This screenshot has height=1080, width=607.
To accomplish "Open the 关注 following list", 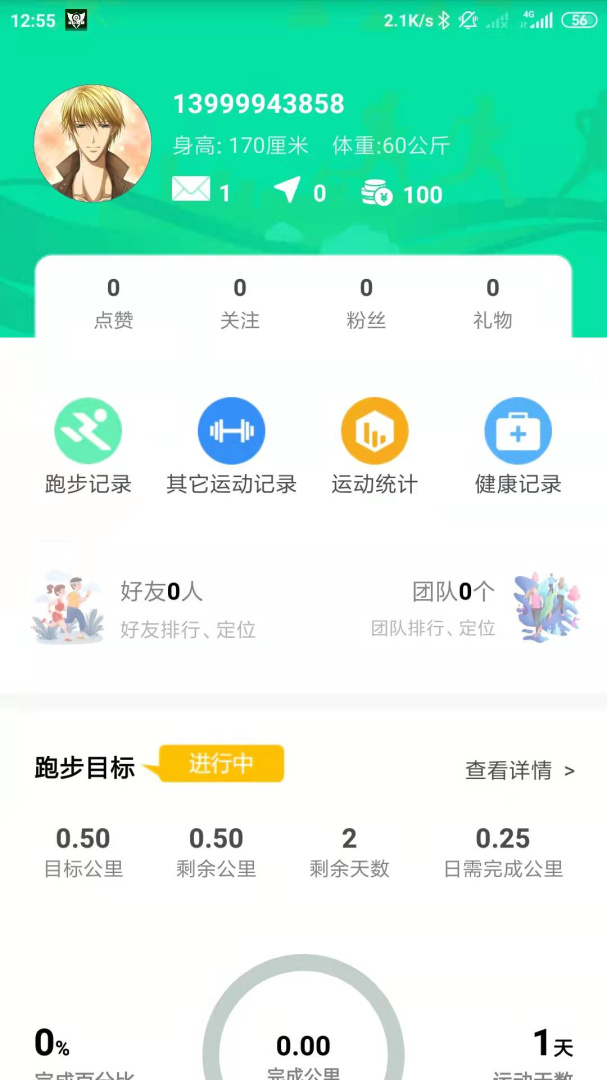I will pyautogui.click(x=240, y=303).
